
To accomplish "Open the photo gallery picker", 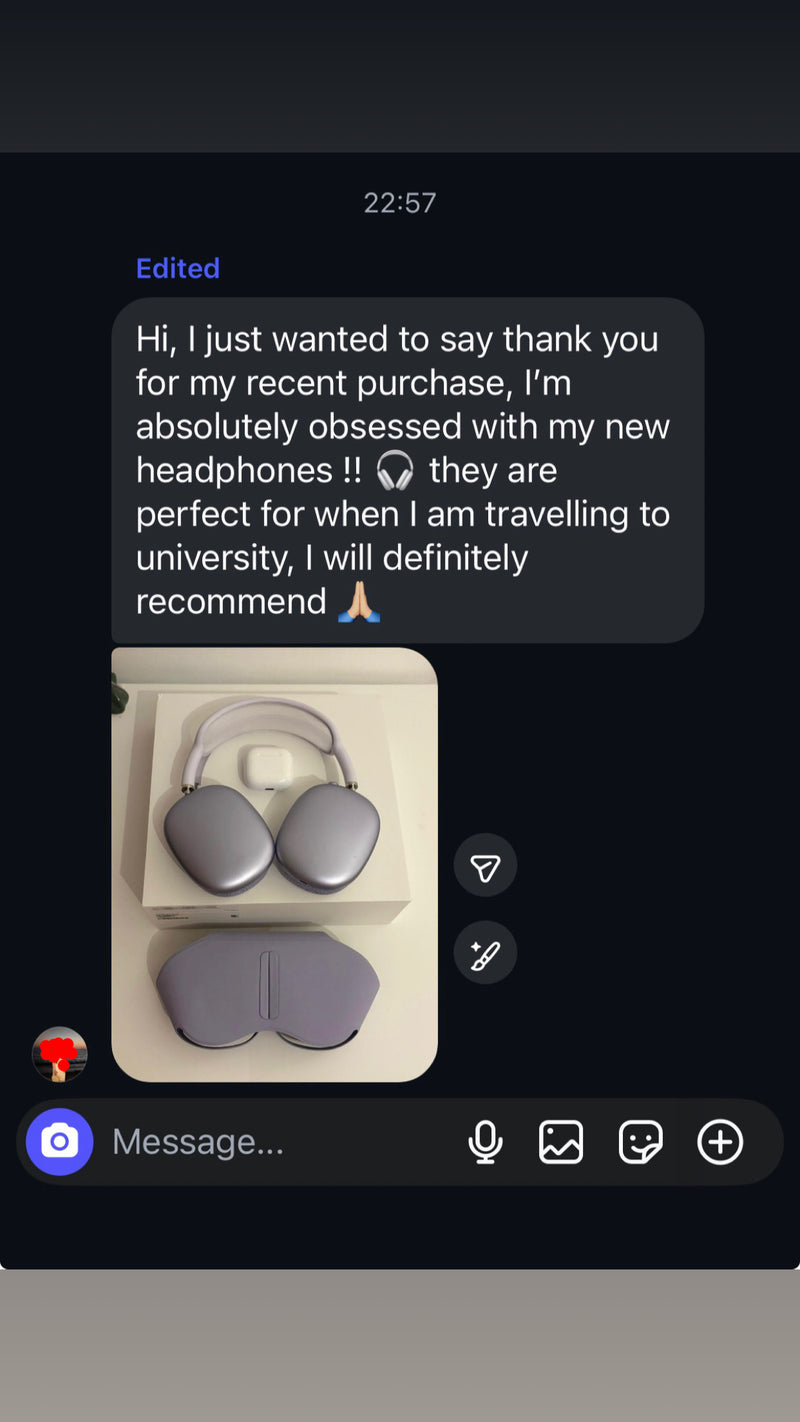I will tap(561, 1141).
